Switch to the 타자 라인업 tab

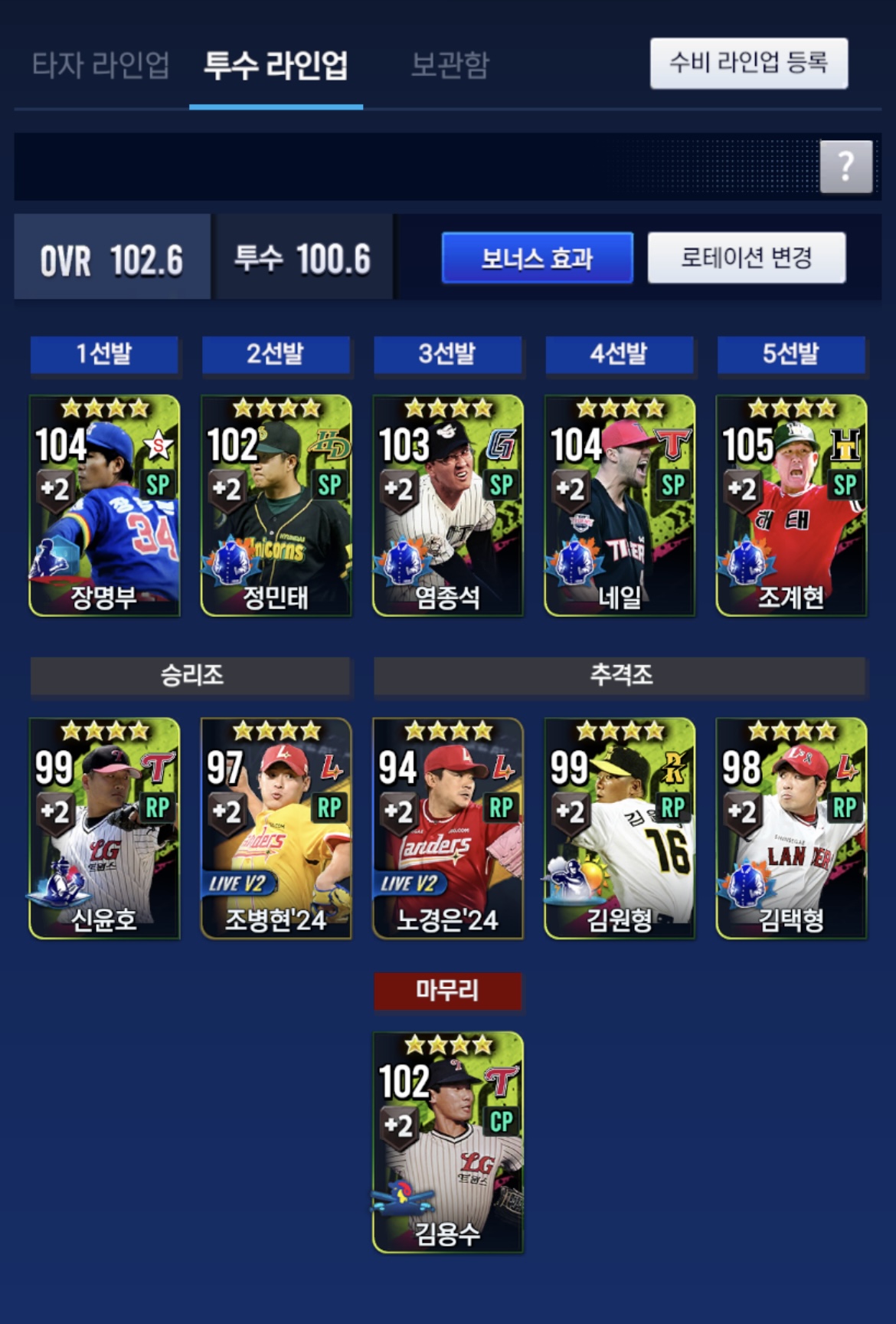(100, 65)
